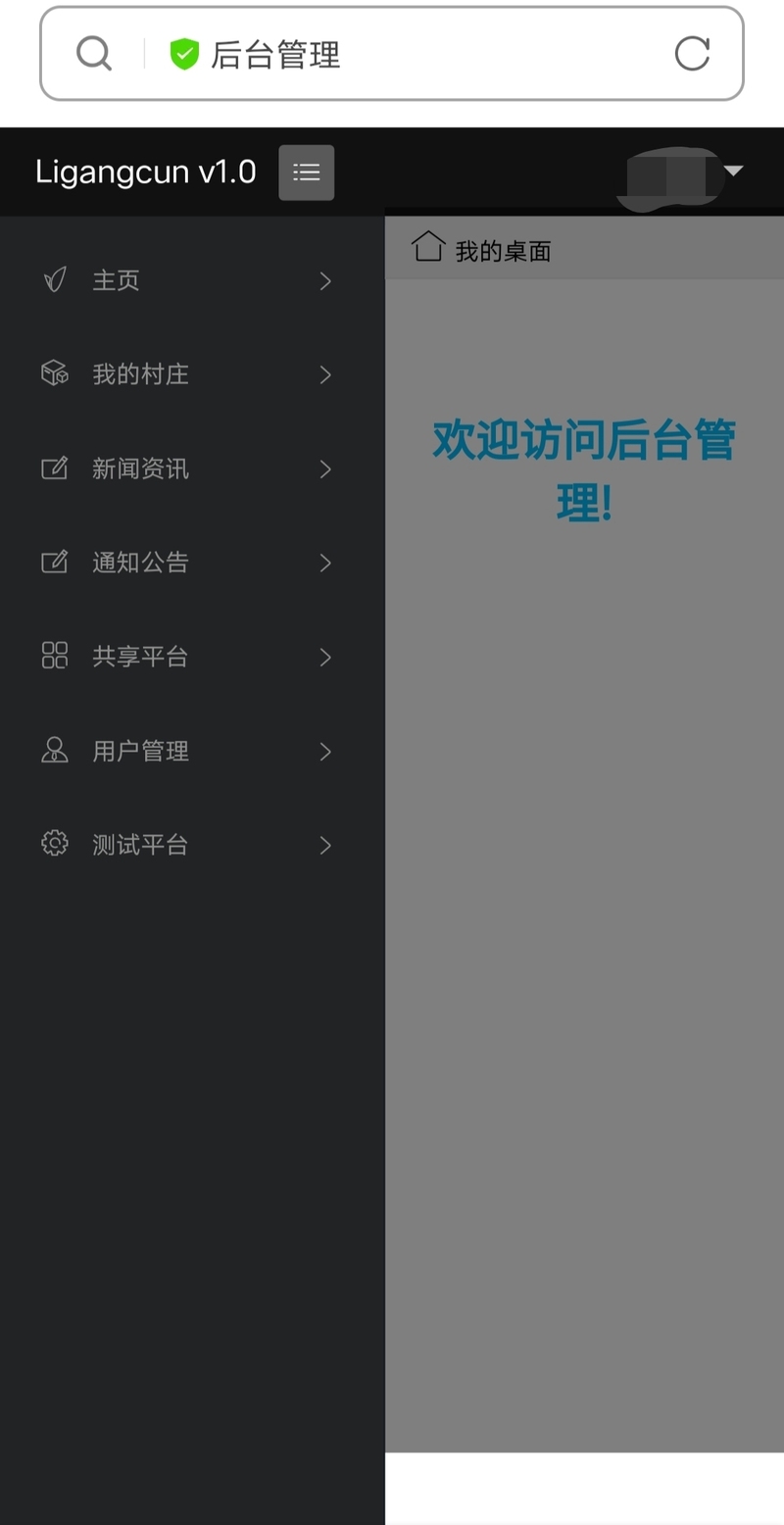
Task: Expand the 共享平台 menu item
Action: tap(192, 657)
